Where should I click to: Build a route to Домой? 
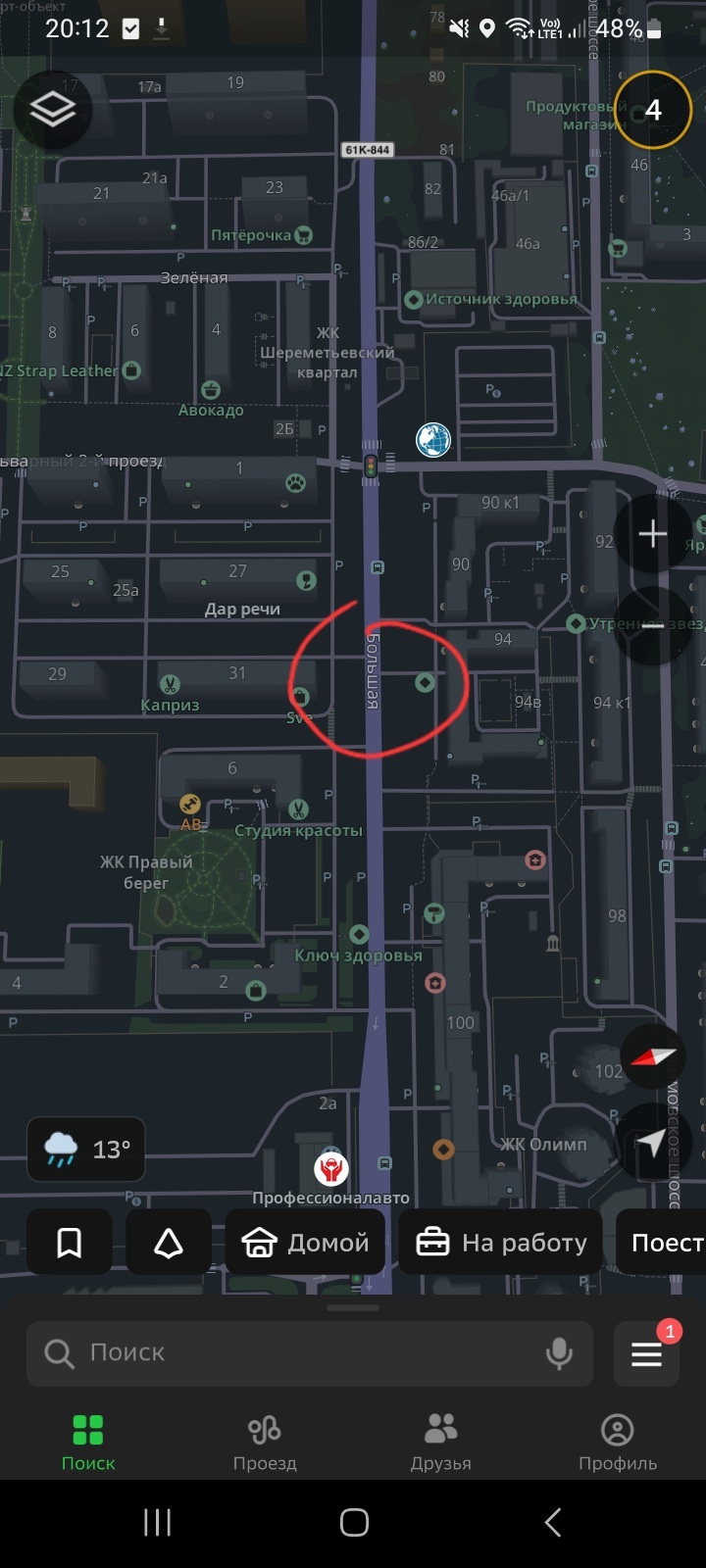pyautogui.click(x=306, y=1243)
